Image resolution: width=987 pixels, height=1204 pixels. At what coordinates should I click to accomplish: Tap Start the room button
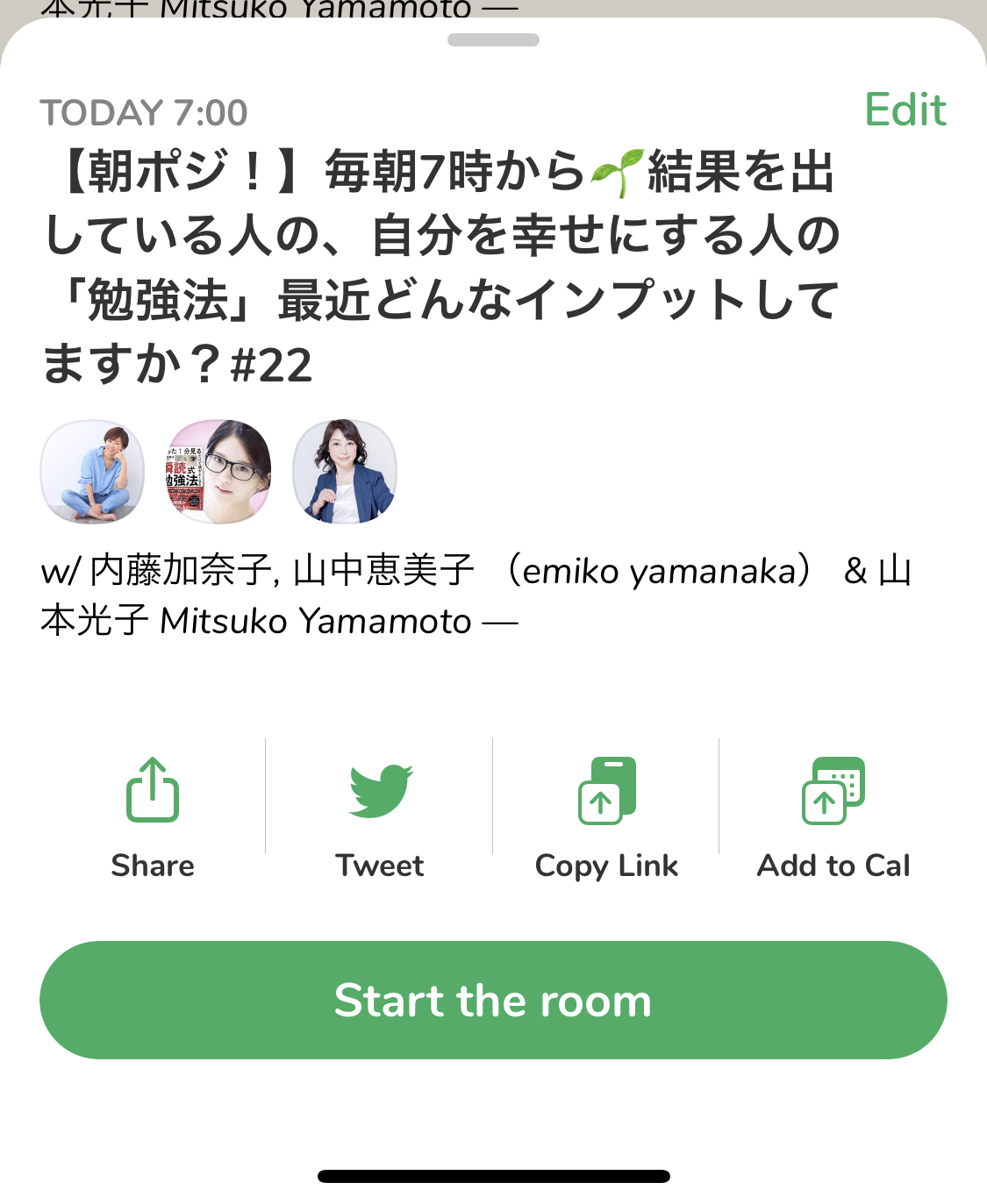[x=493, y=1000]
